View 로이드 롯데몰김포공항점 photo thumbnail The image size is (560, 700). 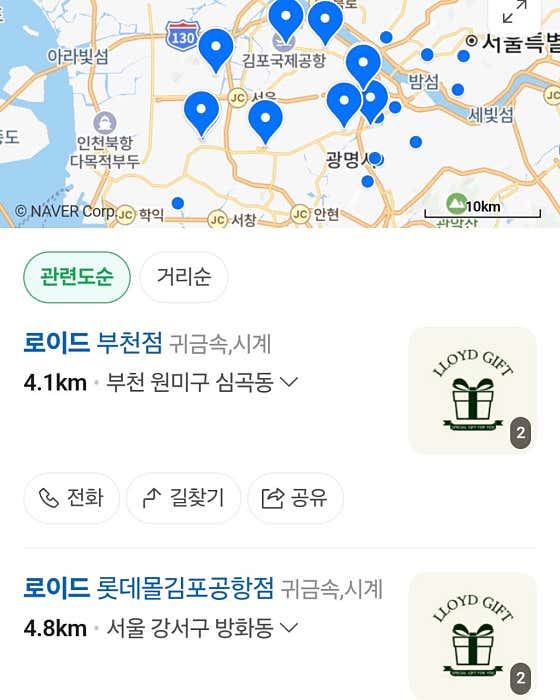tap(472, 636)
